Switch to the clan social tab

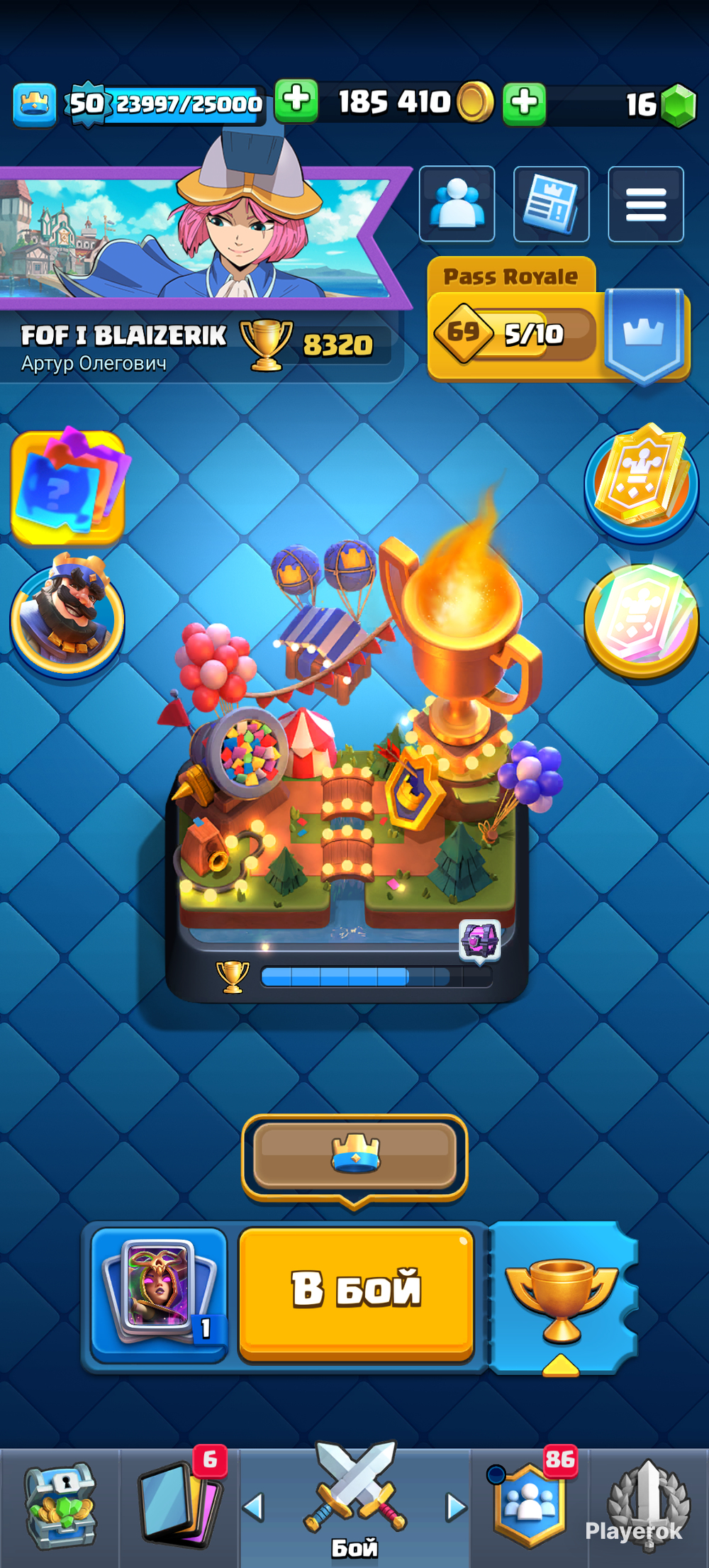click(x=530, y=1506)
